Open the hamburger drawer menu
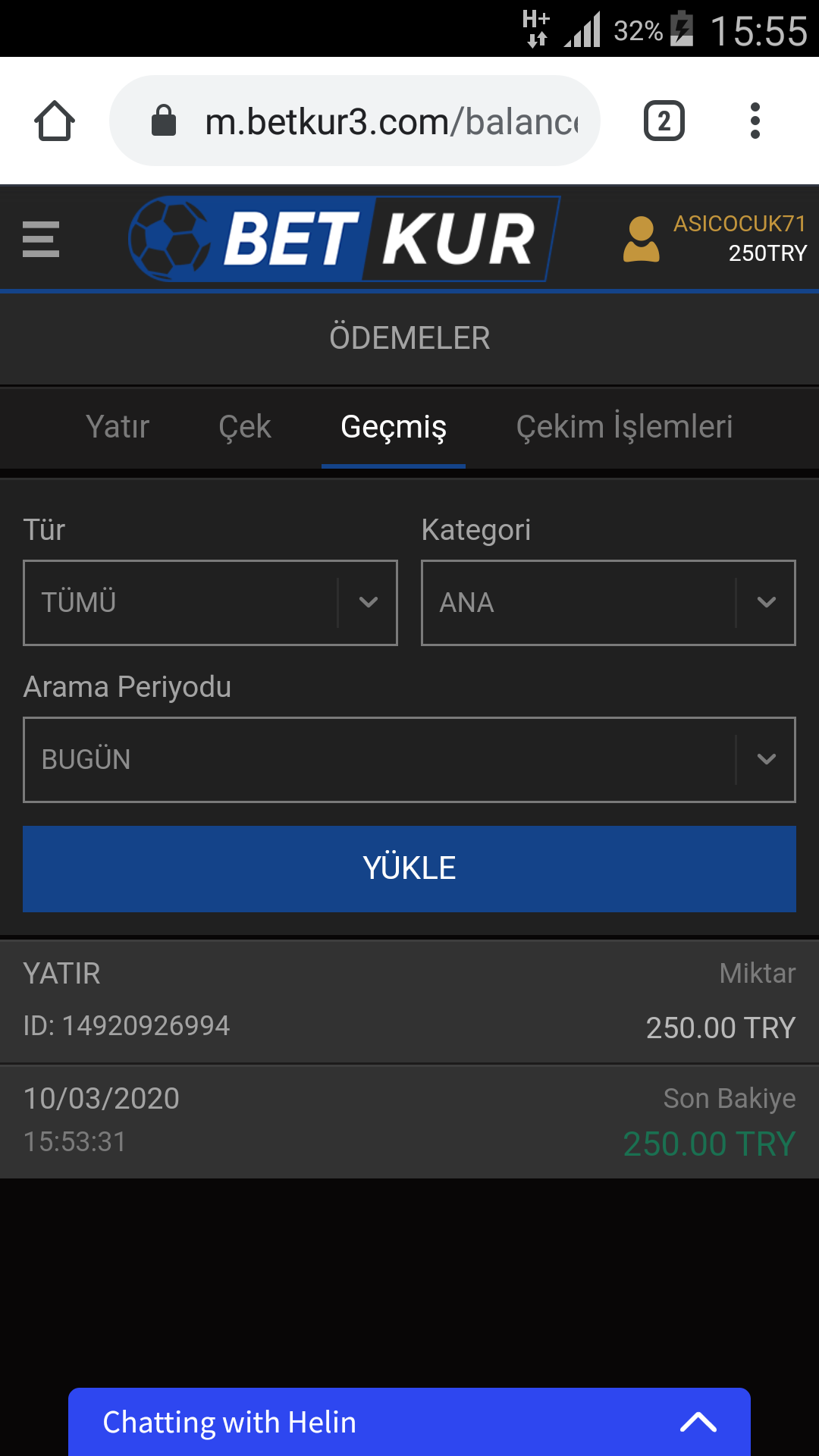819x1456 pixels. click(x=41, y=239)
